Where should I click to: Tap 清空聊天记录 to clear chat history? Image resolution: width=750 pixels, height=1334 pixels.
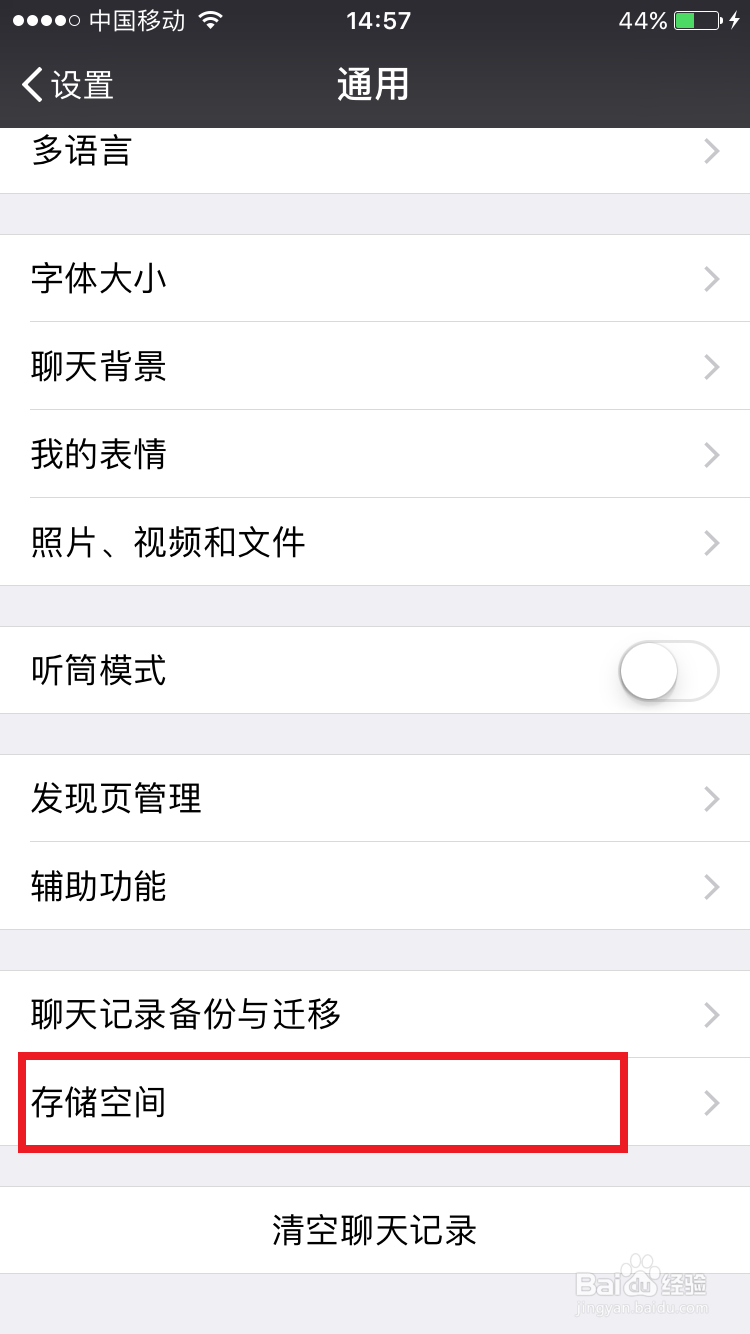pyautogui.click(x=375, y=1229)
